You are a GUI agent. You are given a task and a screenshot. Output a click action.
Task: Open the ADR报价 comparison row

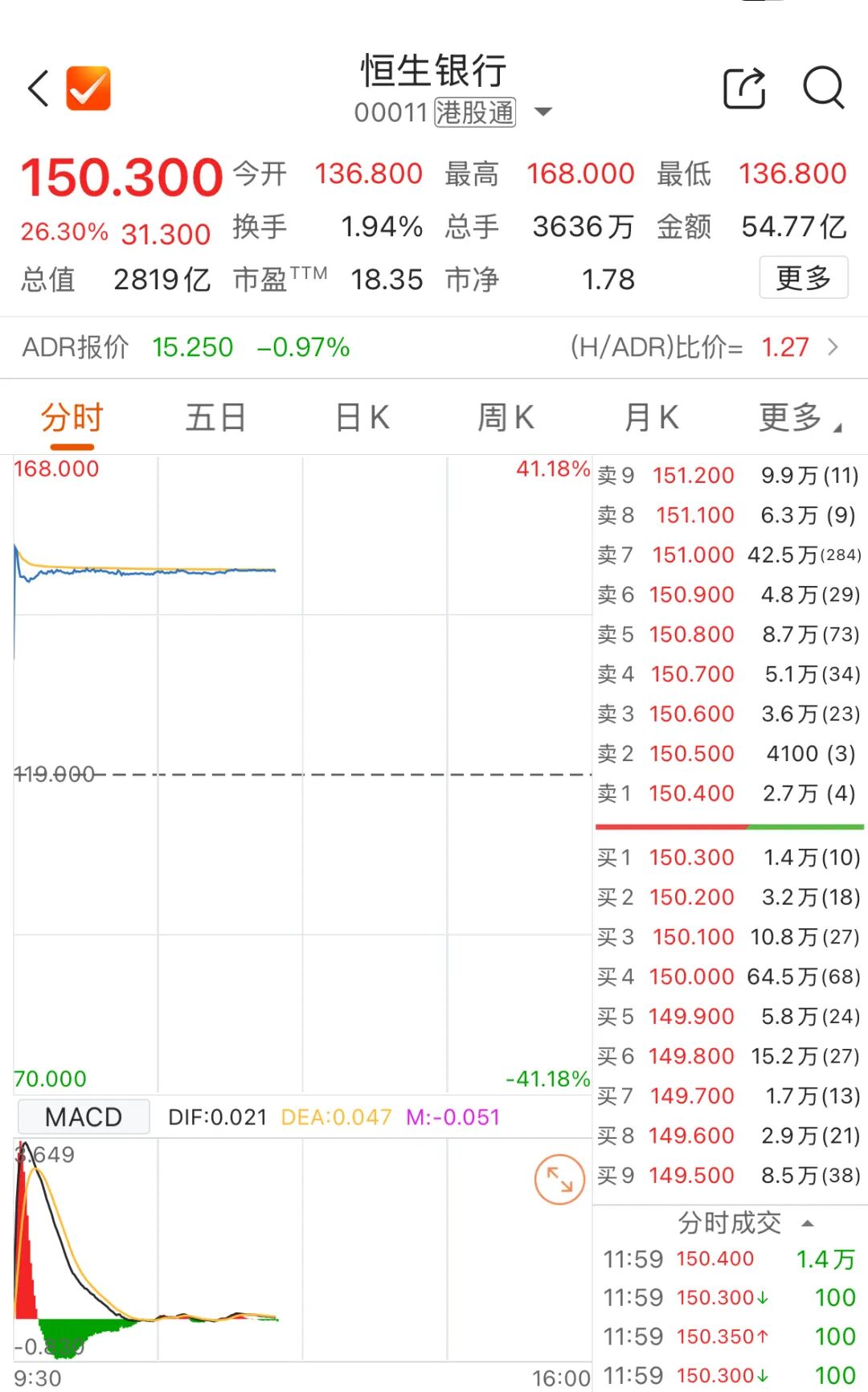point(434,347)
